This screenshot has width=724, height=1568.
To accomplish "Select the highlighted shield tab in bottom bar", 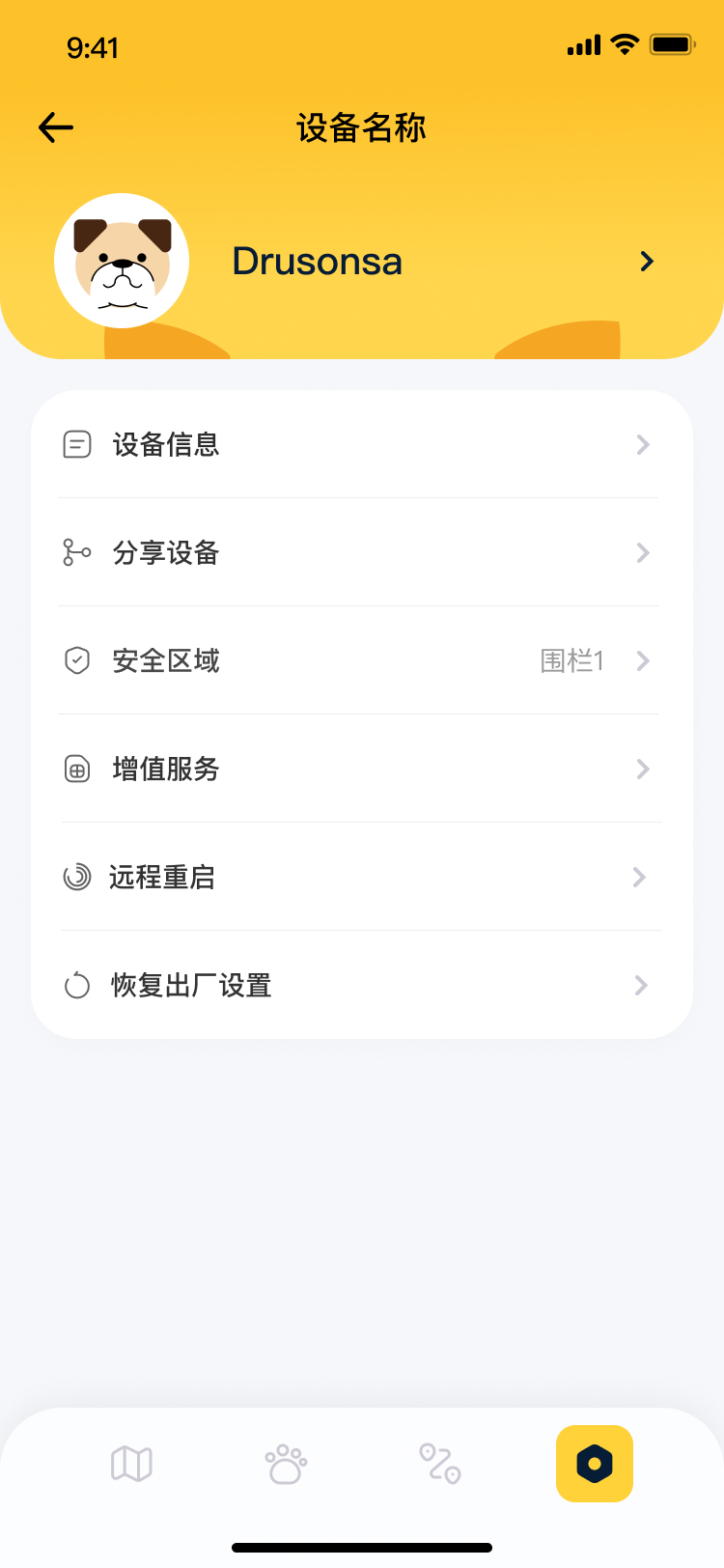I will (x=594, y=1463).
